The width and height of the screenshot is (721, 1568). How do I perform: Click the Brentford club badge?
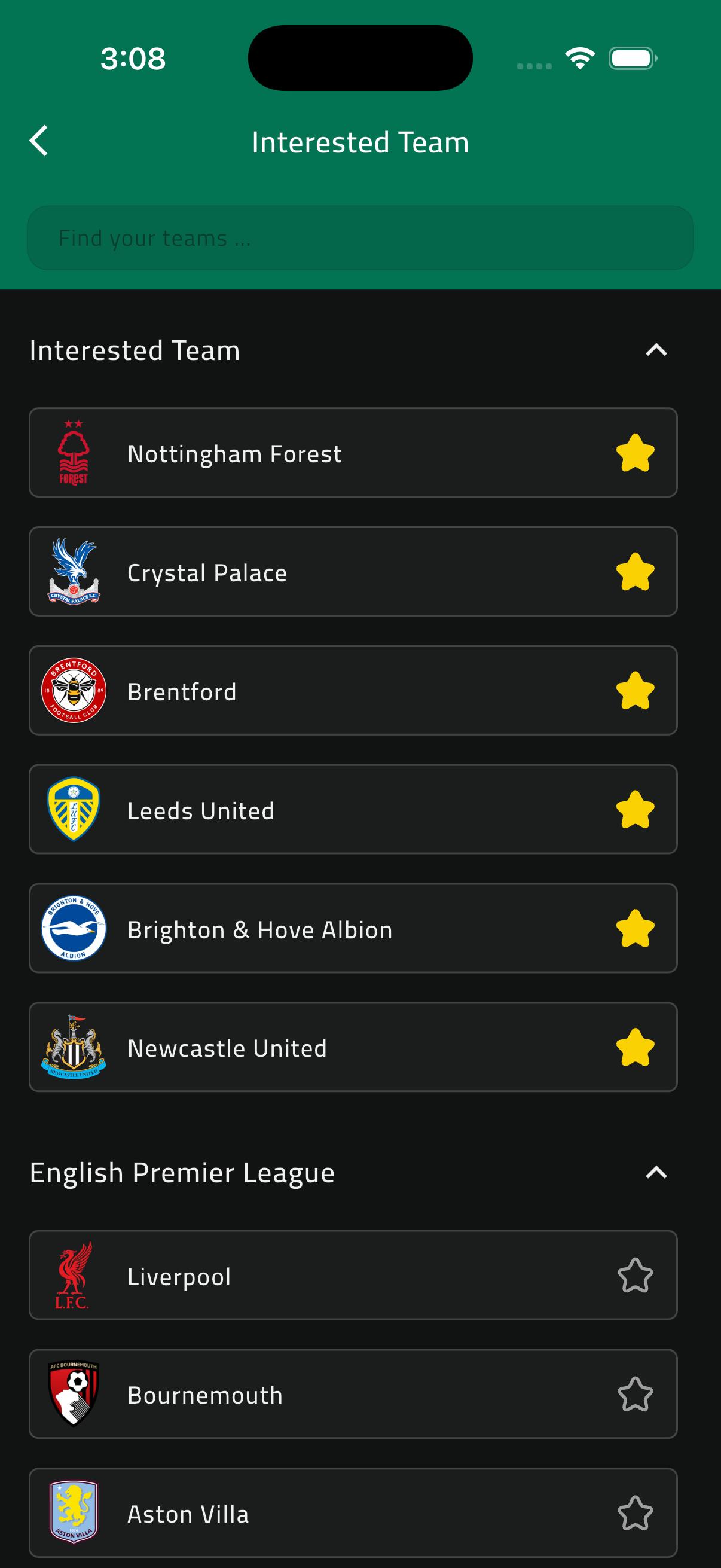[74, 690]
